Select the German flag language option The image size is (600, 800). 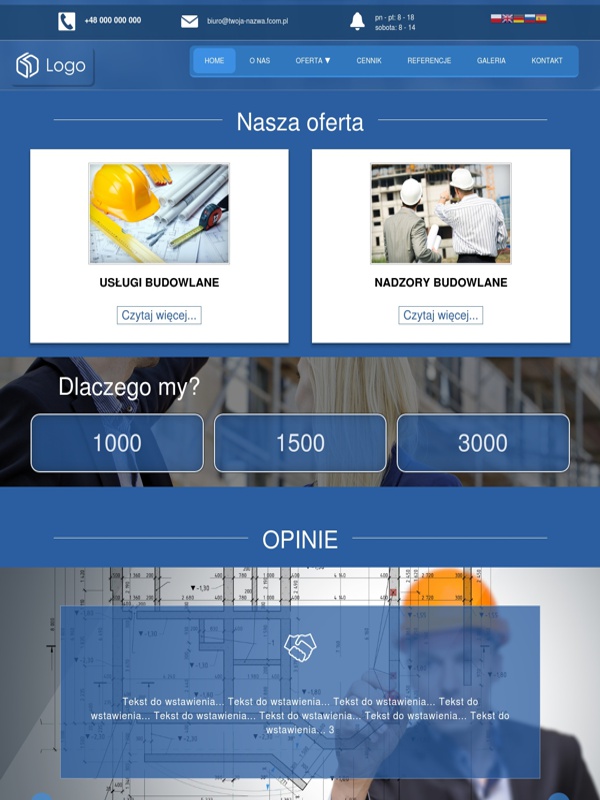[x=518, y=18]
